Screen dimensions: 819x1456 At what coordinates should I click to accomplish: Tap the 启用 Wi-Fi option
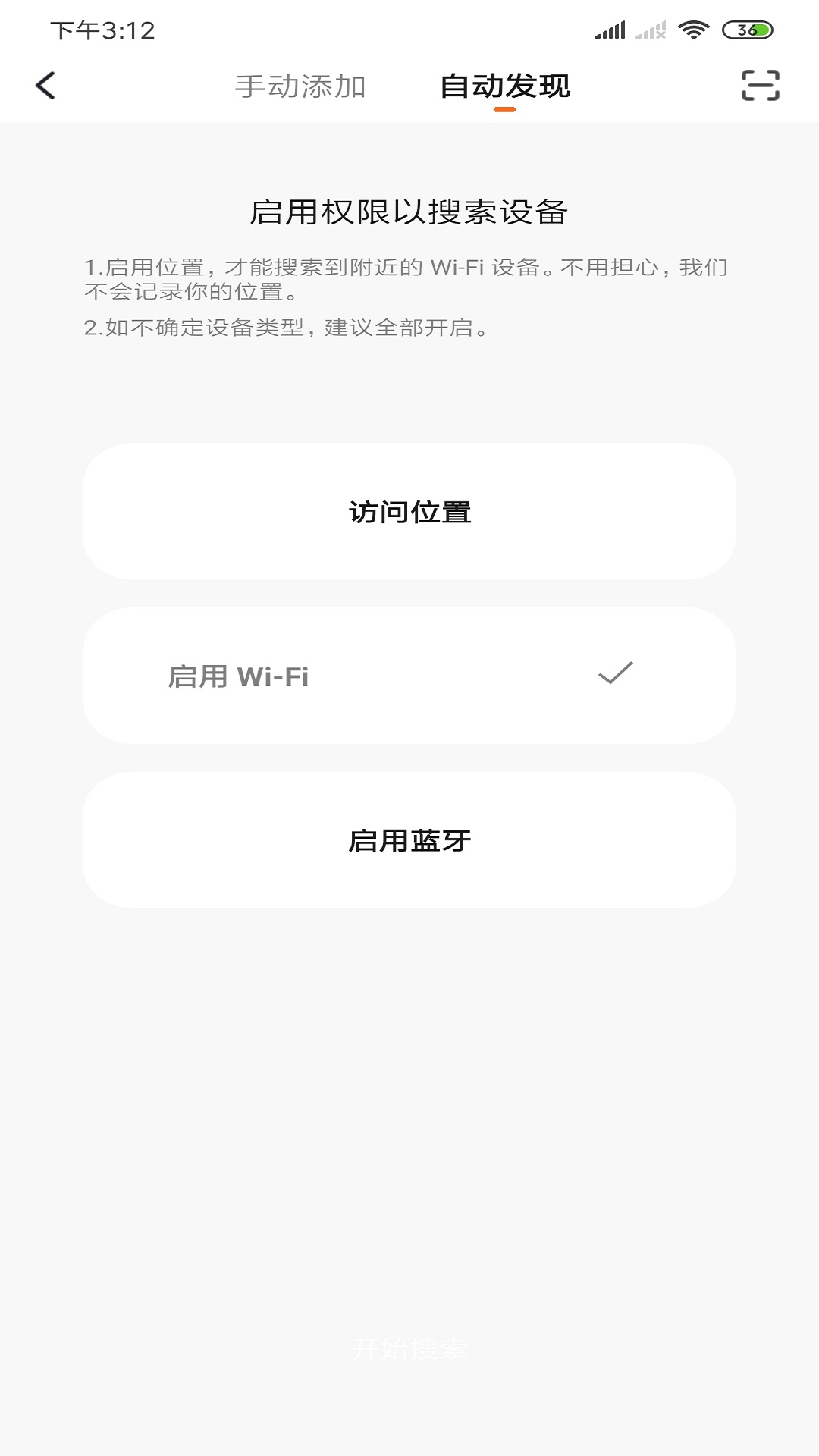pos(409,676)
